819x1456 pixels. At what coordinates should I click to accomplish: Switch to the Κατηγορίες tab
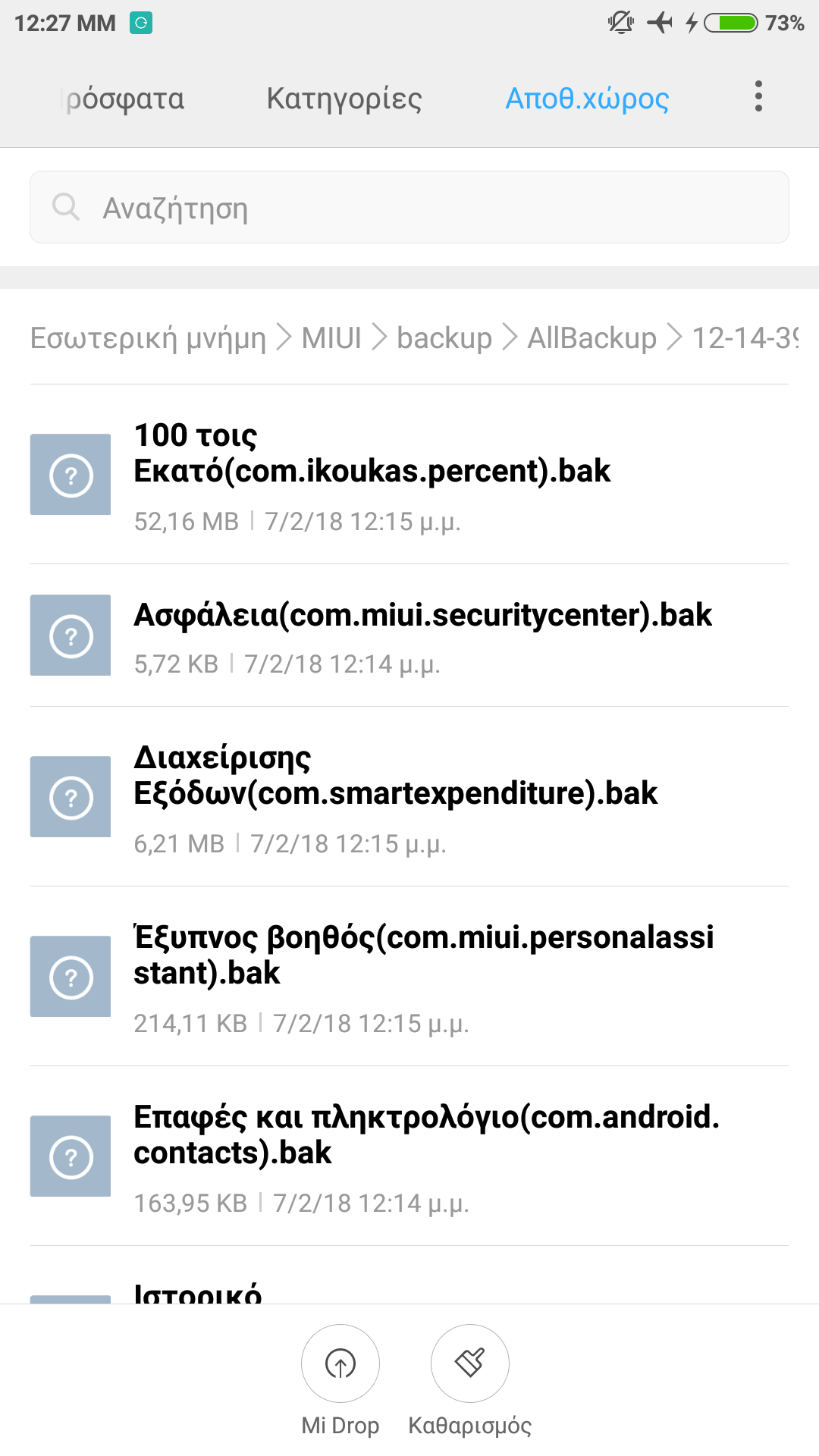(x=344, y=99)
